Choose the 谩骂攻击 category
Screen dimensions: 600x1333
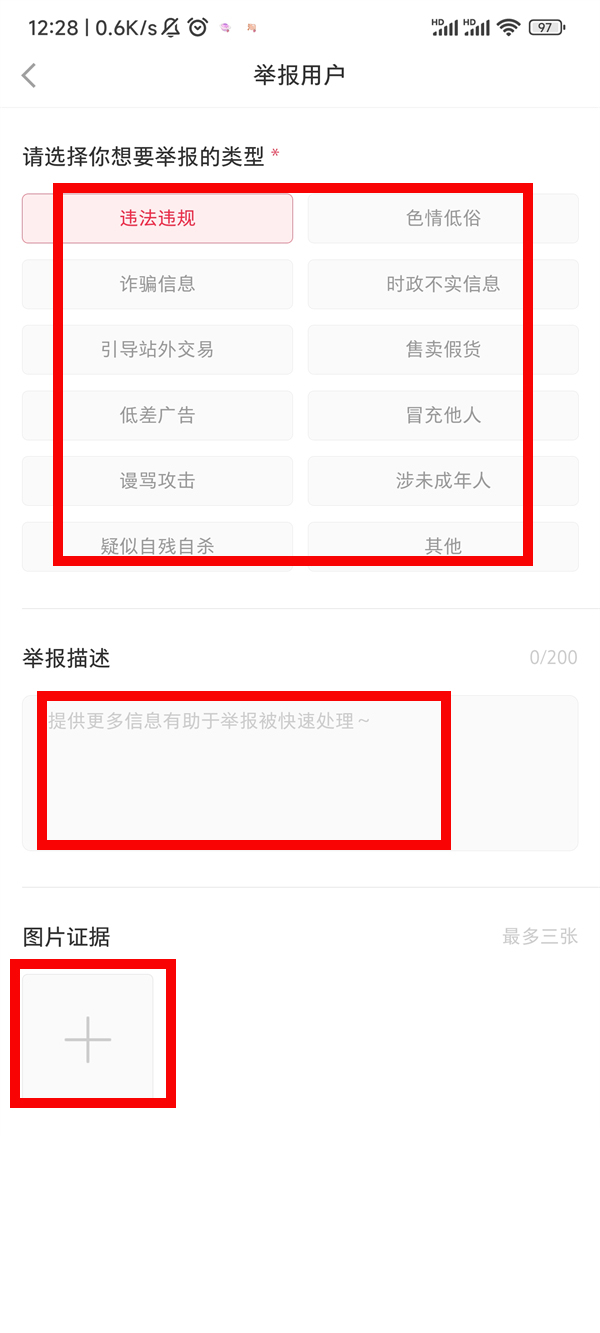pyautogui.click(x=157, y=481)
